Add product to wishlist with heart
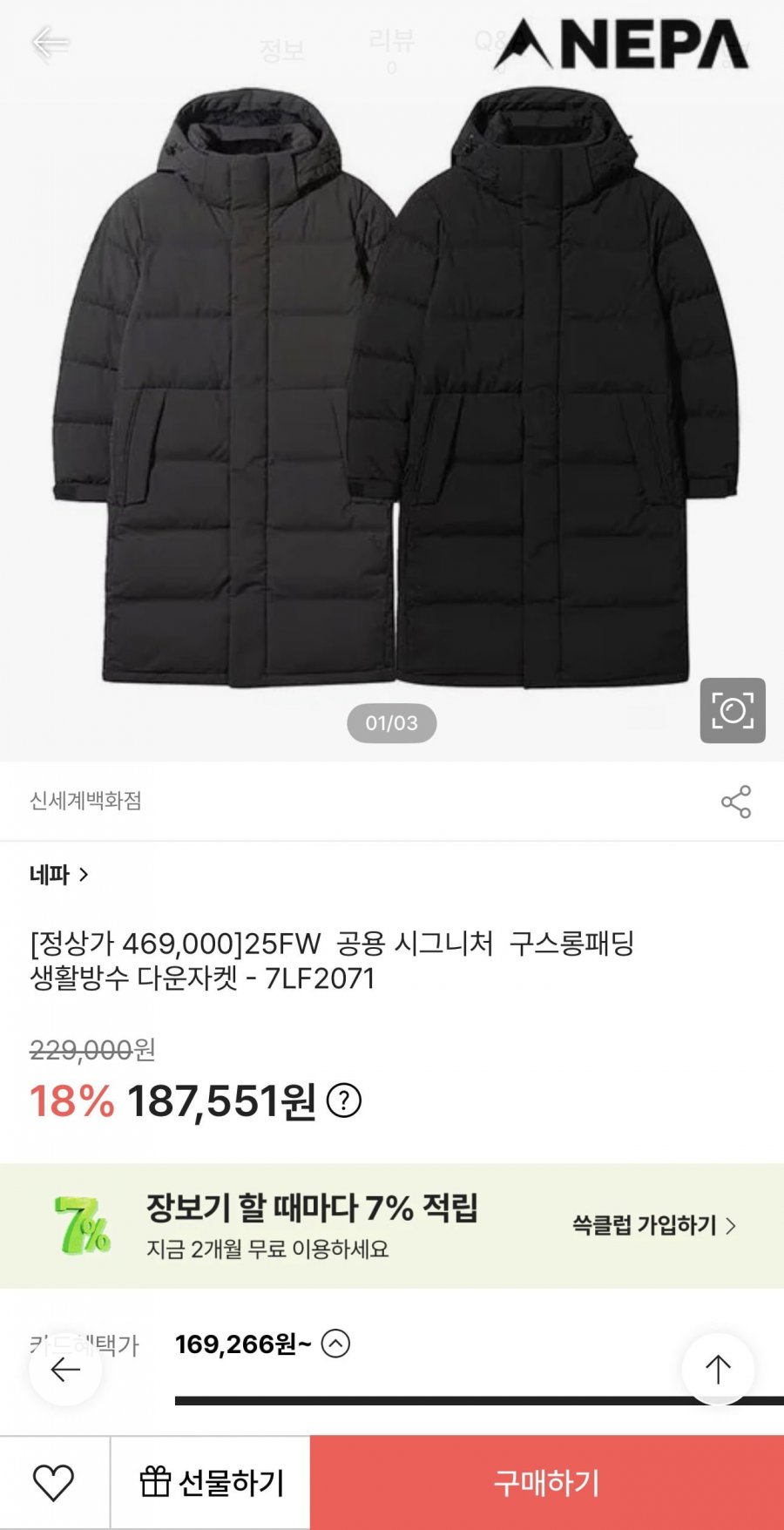The image size is (784, 1530). (53, 1482)
